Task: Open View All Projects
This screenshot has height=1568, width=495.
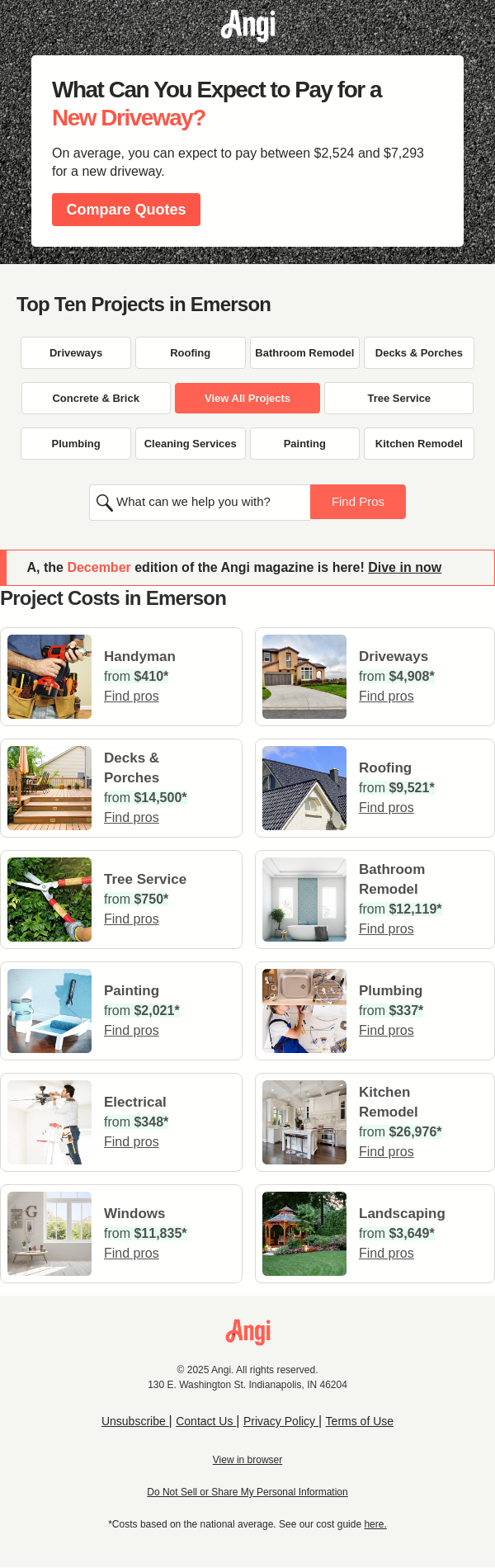Action: pos(247,398)
